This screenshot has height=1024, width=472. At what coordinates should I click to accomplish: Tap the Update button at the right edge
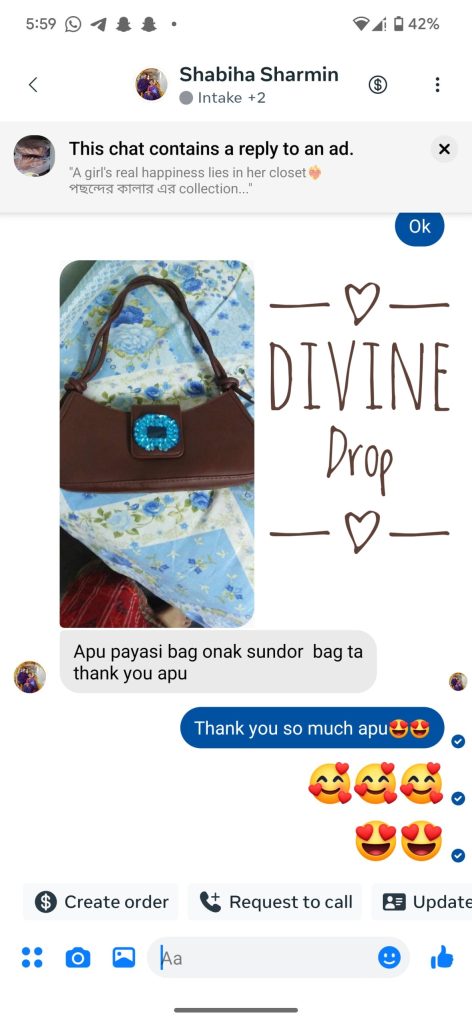point(423,902)
